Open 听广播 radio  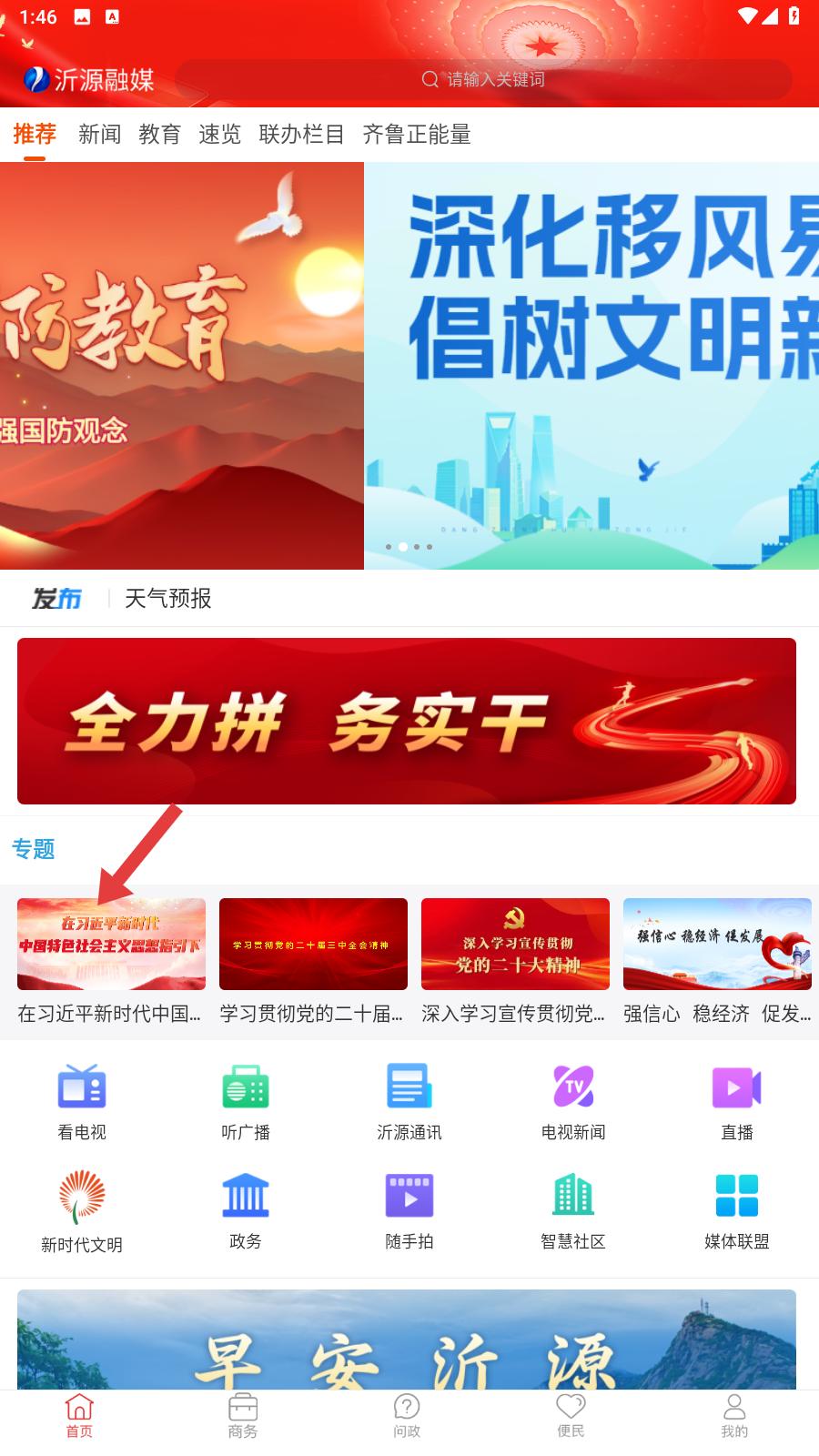(246, 1102)
